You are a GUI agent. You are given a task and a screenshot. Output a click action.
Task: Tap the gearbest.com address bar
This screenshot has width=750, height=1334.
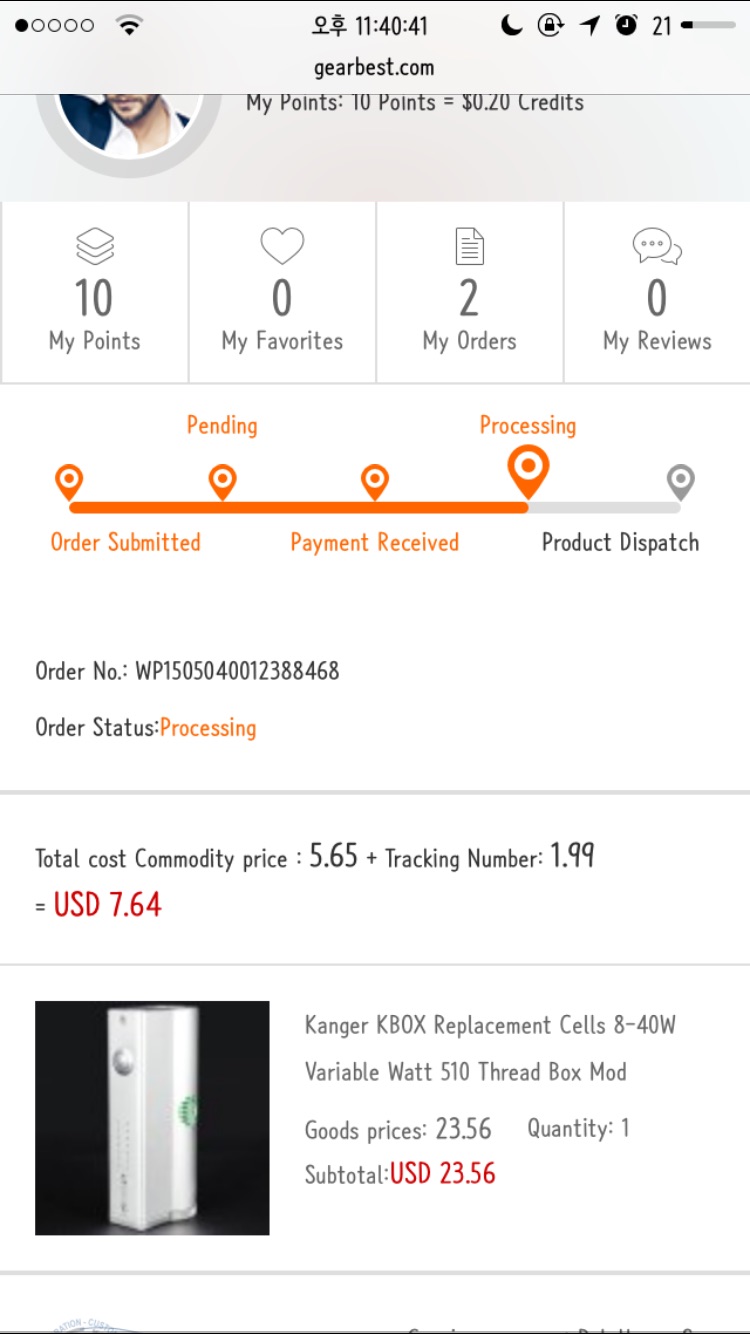(375, 68)
